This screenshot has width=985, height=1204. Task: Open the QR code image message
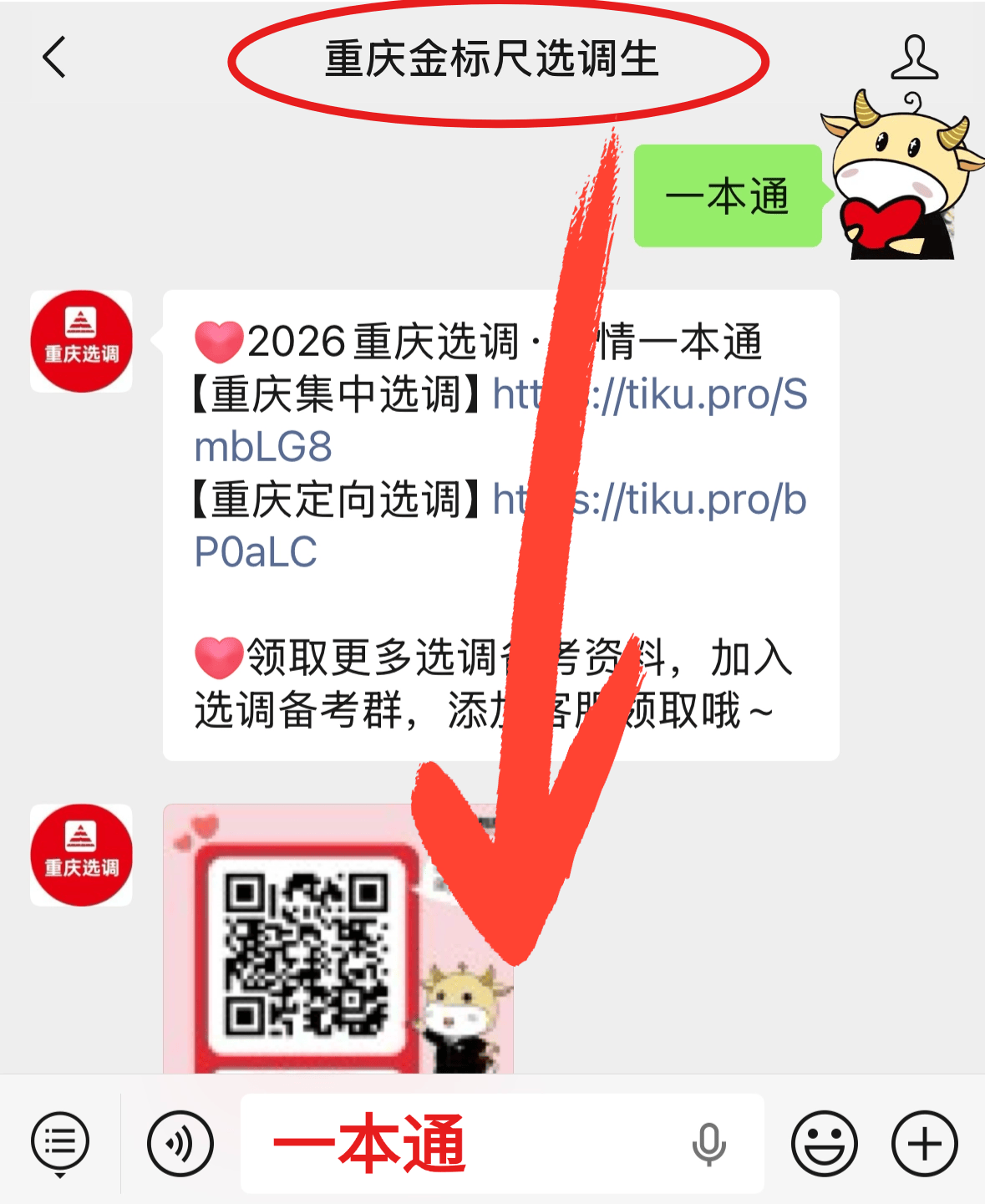coord(338,938)
